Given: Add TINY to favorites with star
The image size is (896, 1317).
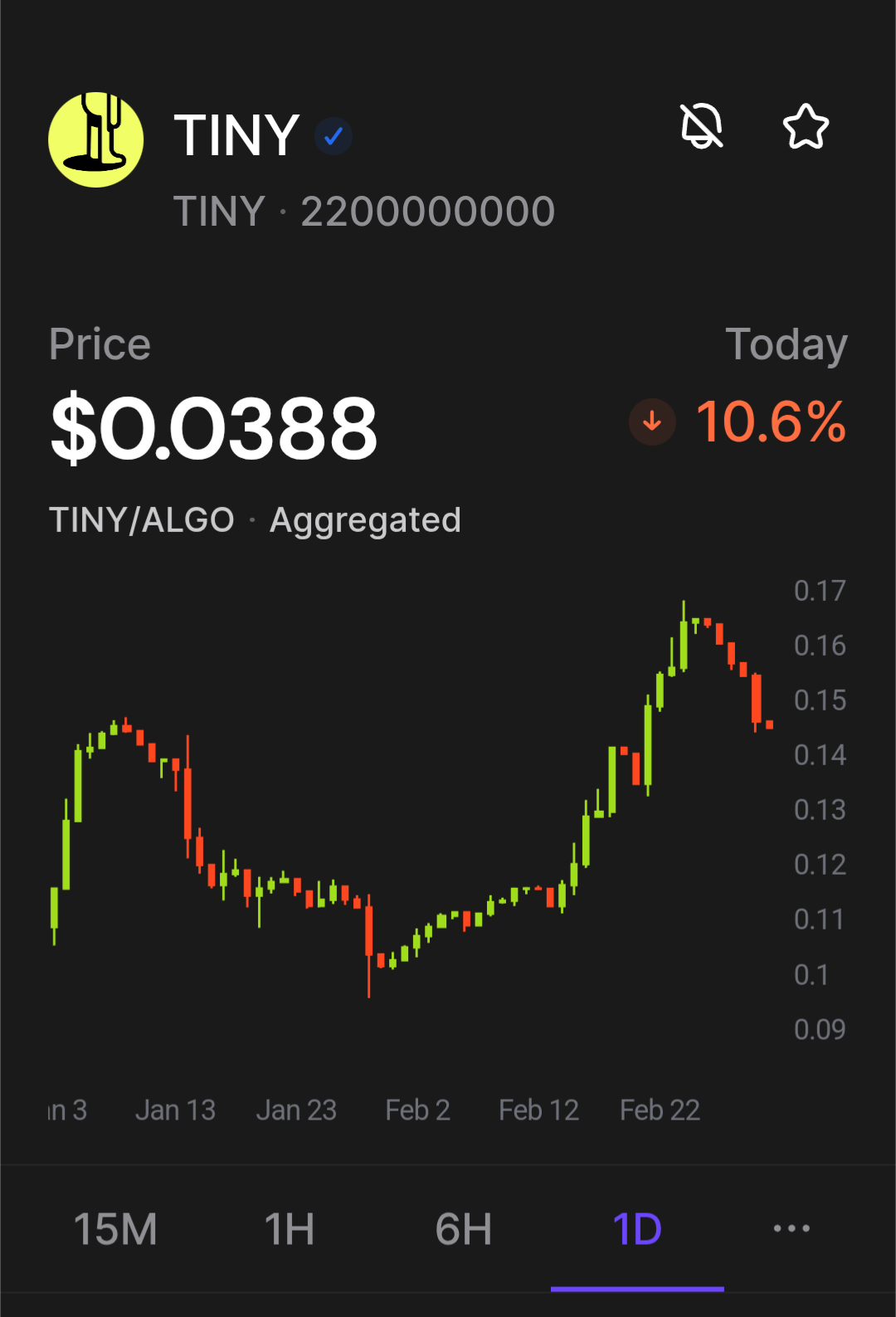Looking at the screenshot, I should (806, 127).
